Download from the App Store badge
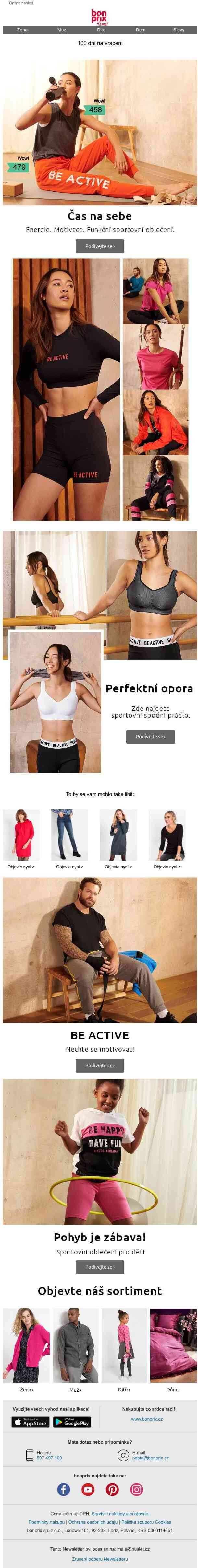198x1568 pixels. 30,1423
